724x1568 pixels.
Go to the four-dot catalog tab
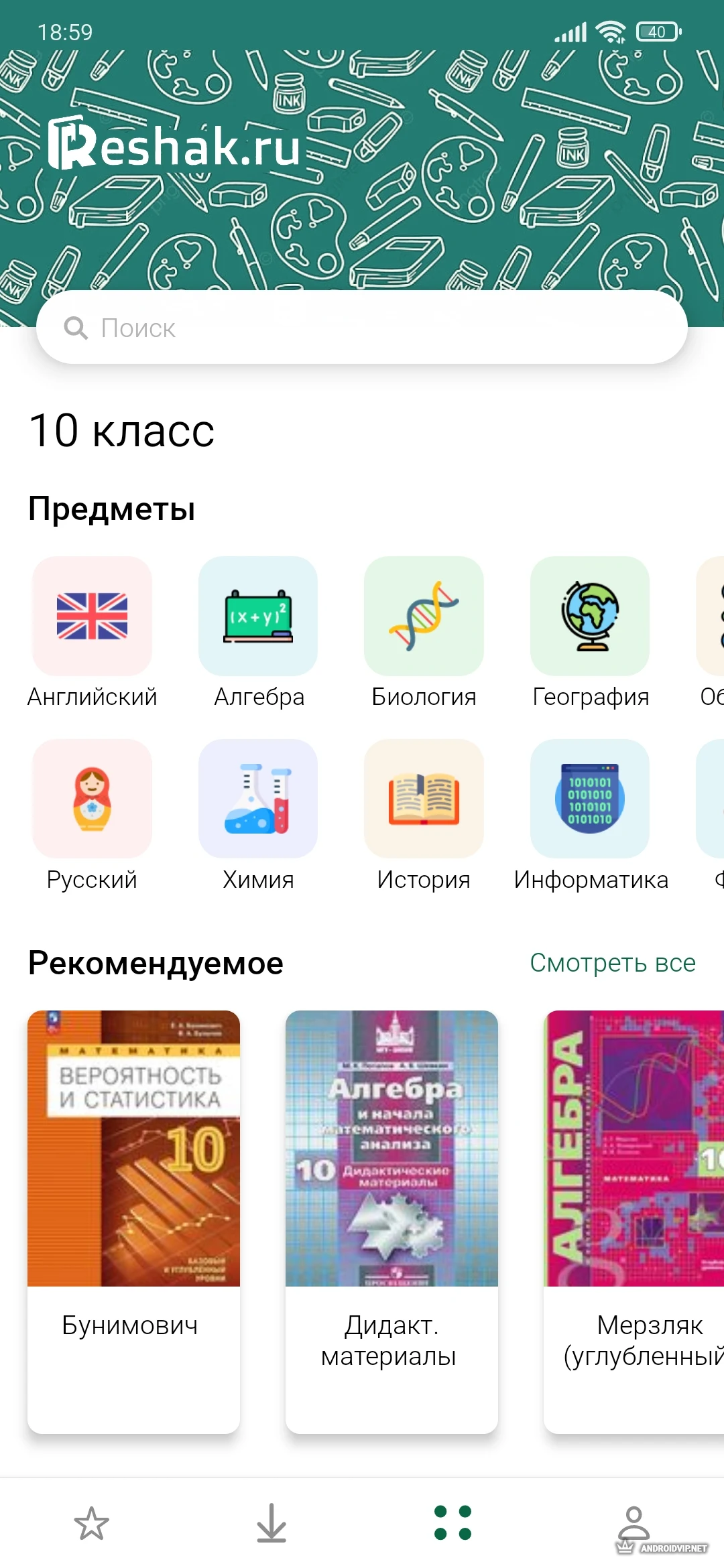pos(452,1523)
